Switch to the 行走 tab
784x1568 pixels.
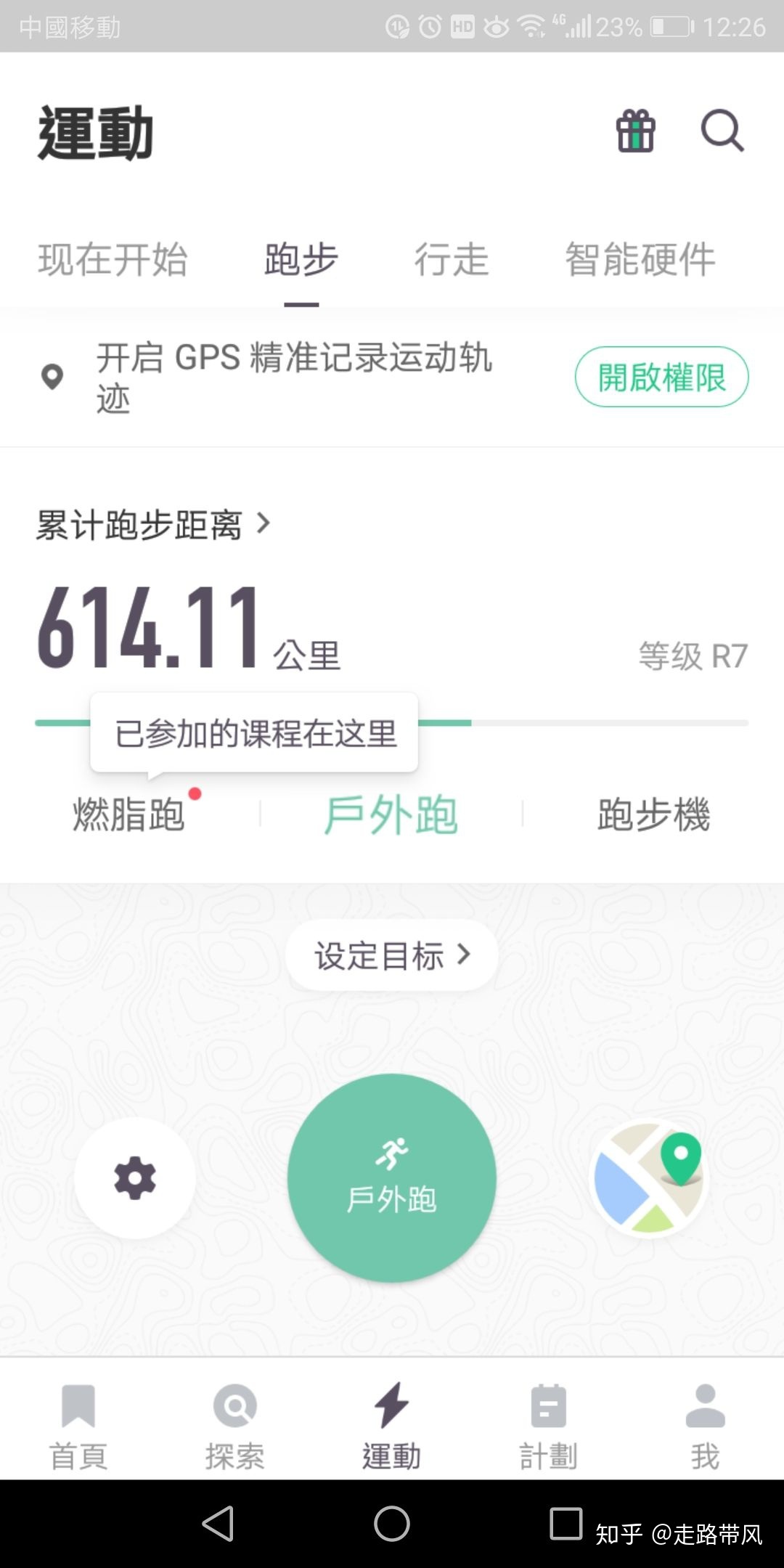451,260
